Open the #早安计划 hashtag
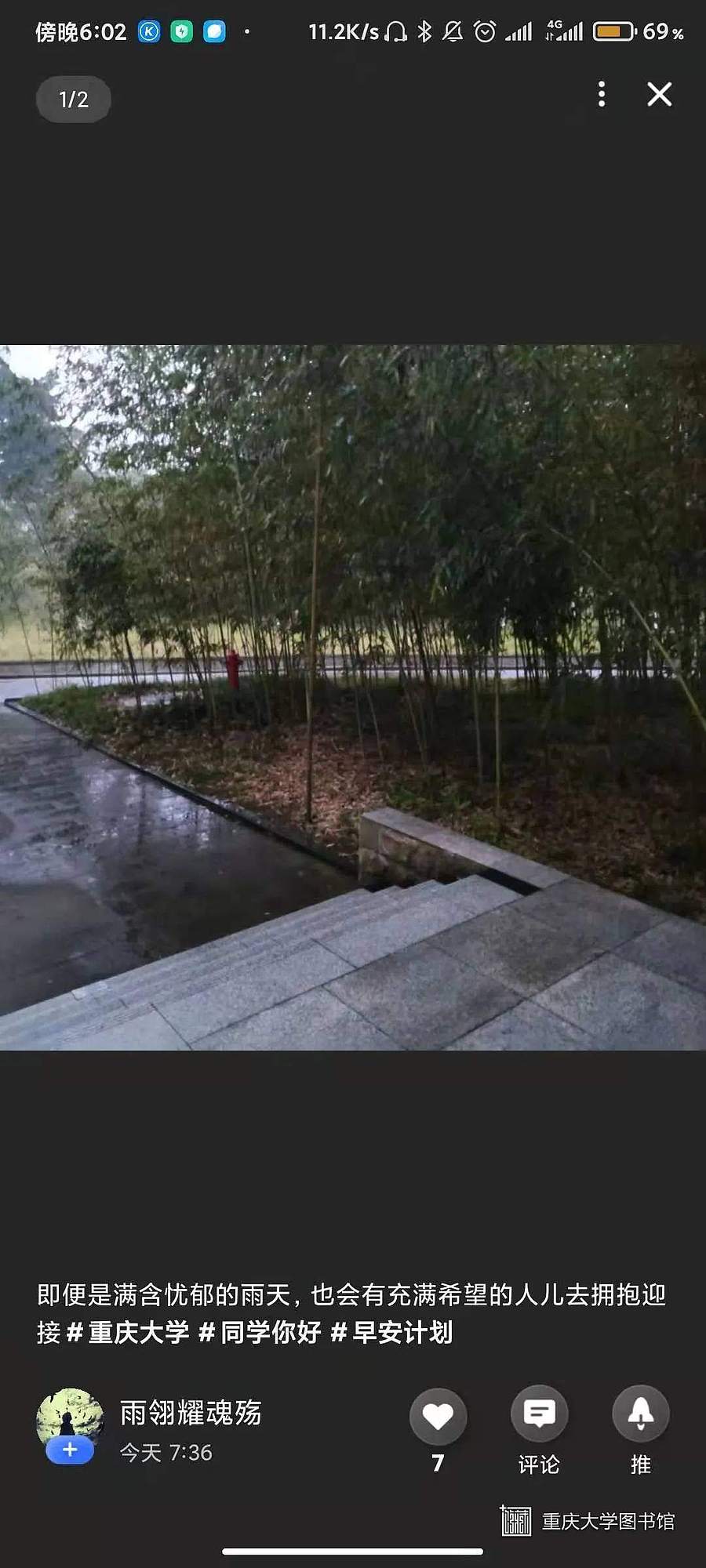The image size is (706, 1568). 392,1332
